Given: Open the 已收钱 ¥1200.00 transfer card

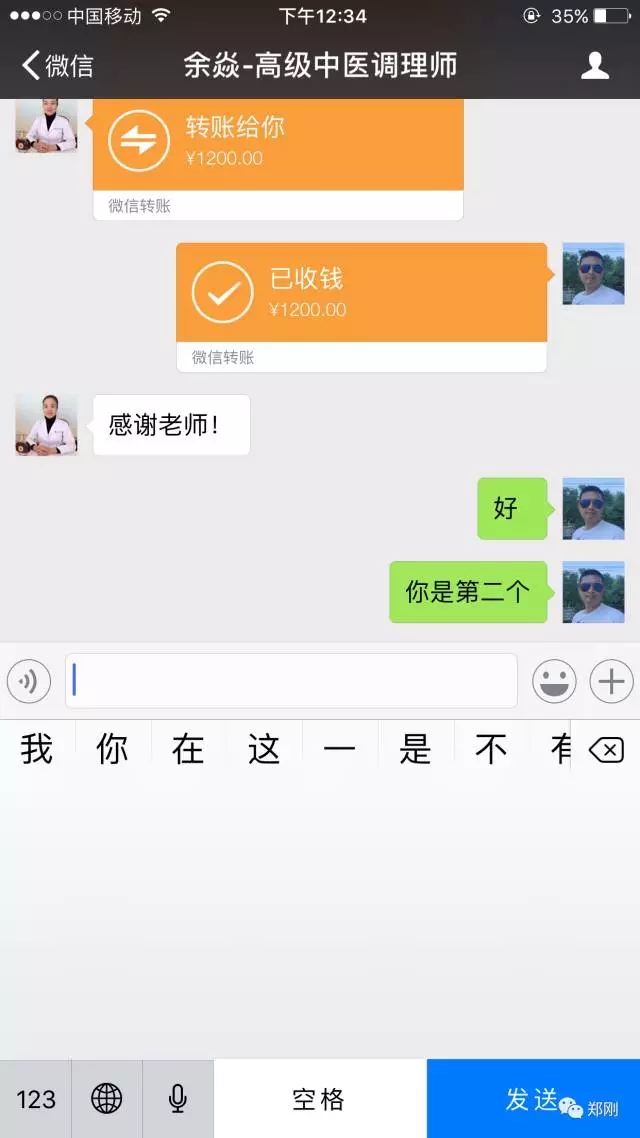Looking at the screenshot, I should click(x=361, y=307).
